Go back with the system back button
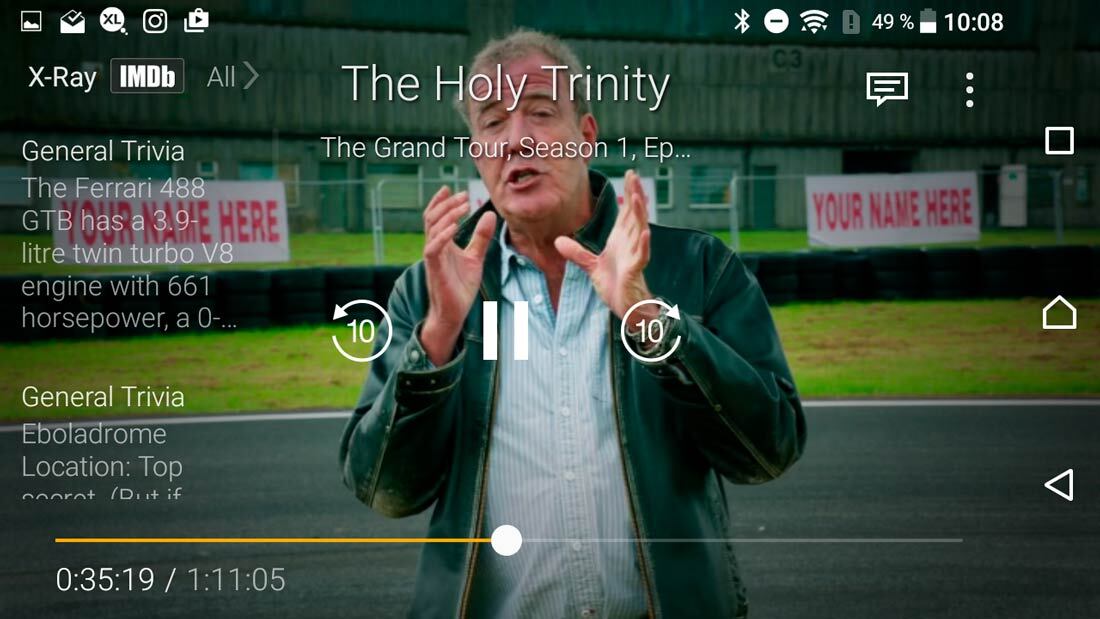Viewport: 1100px width, 619px height. pos(1058,485)
